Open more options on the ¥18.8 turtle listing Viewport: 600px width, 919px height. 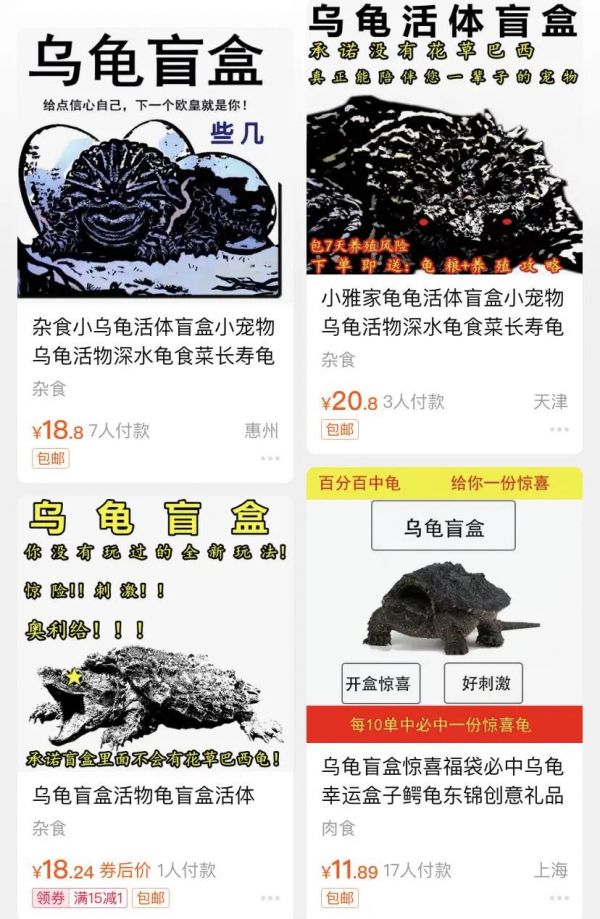pos(270,458)
